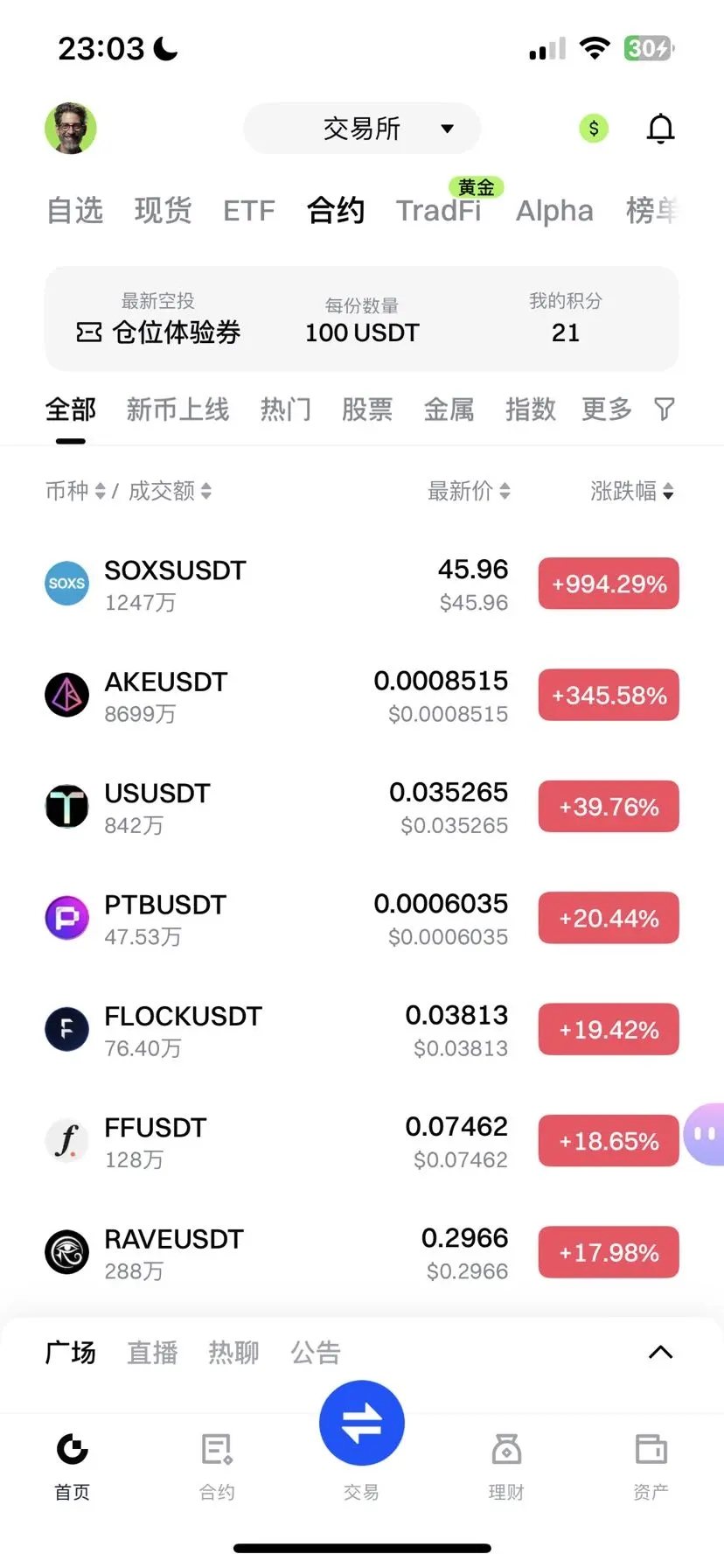Open the notifications bell
This screenshot has height=1568, width=724.
click(660, 129)
